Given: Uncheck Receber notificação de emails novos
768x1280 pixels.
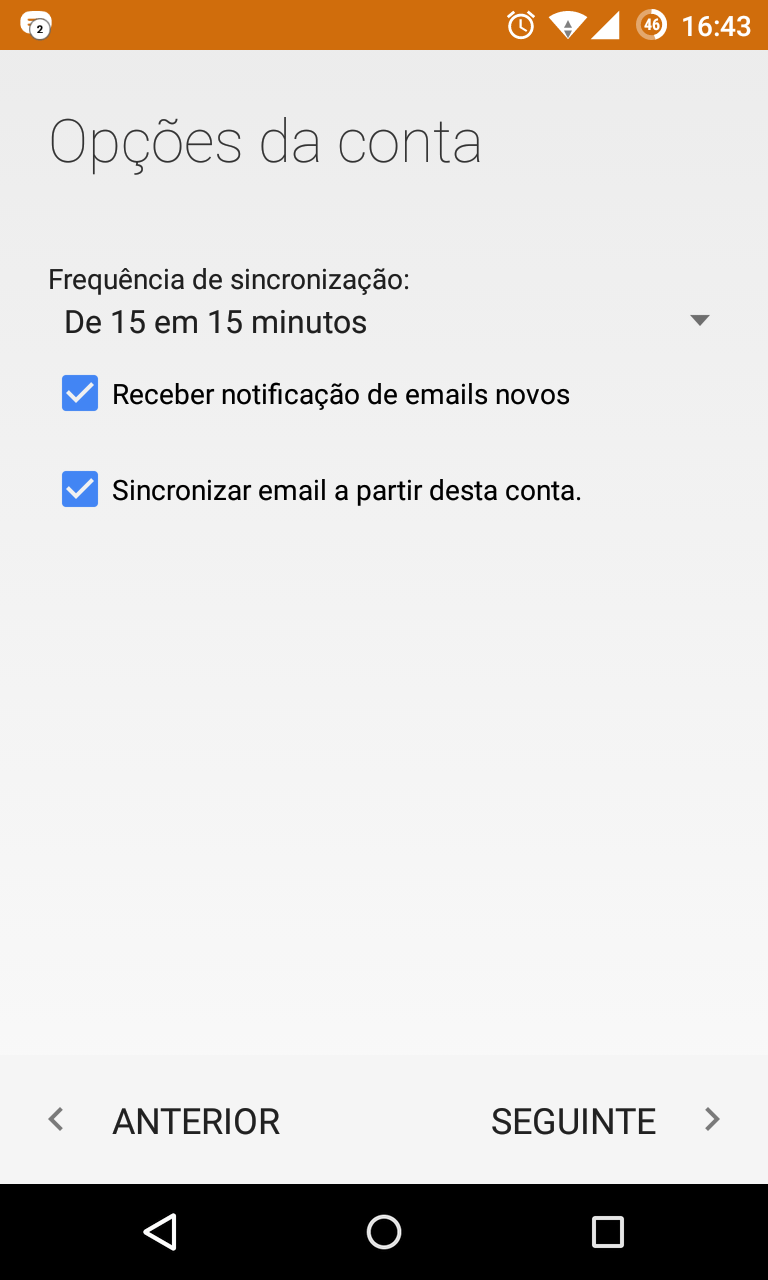Looking at the screenshot, I should [x=80, y=394].
